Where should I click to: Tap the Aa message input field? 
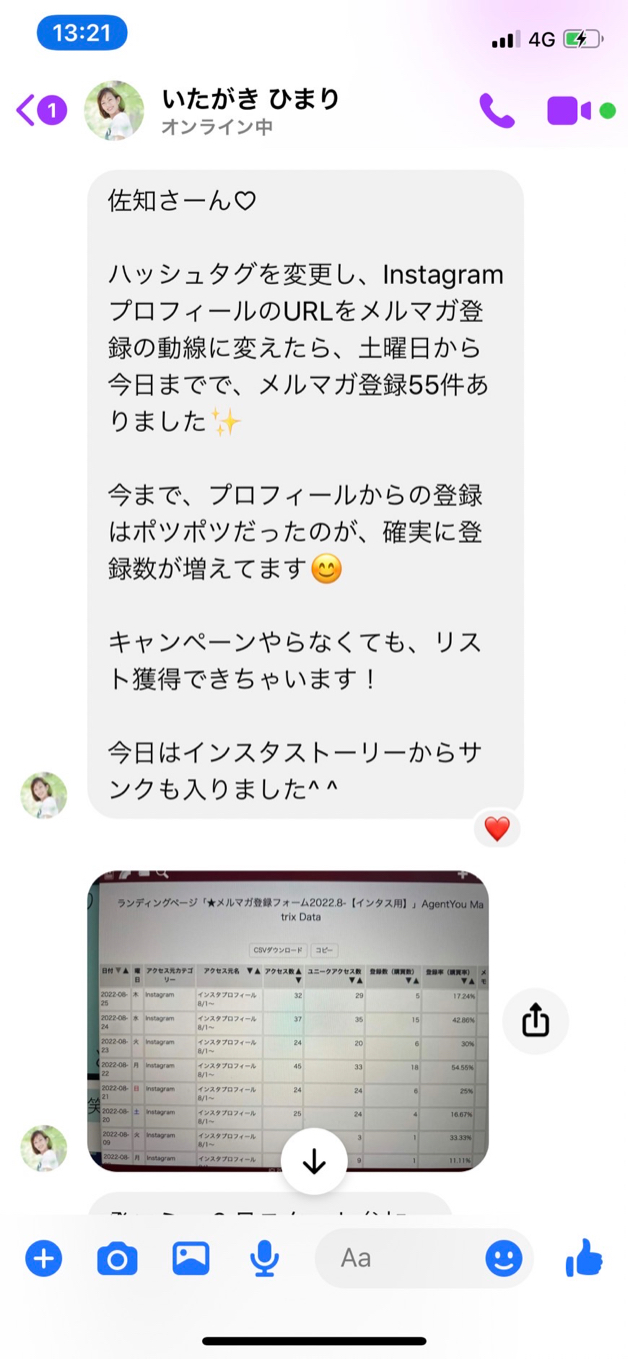pyautogui.click(x=400, y=1258)
